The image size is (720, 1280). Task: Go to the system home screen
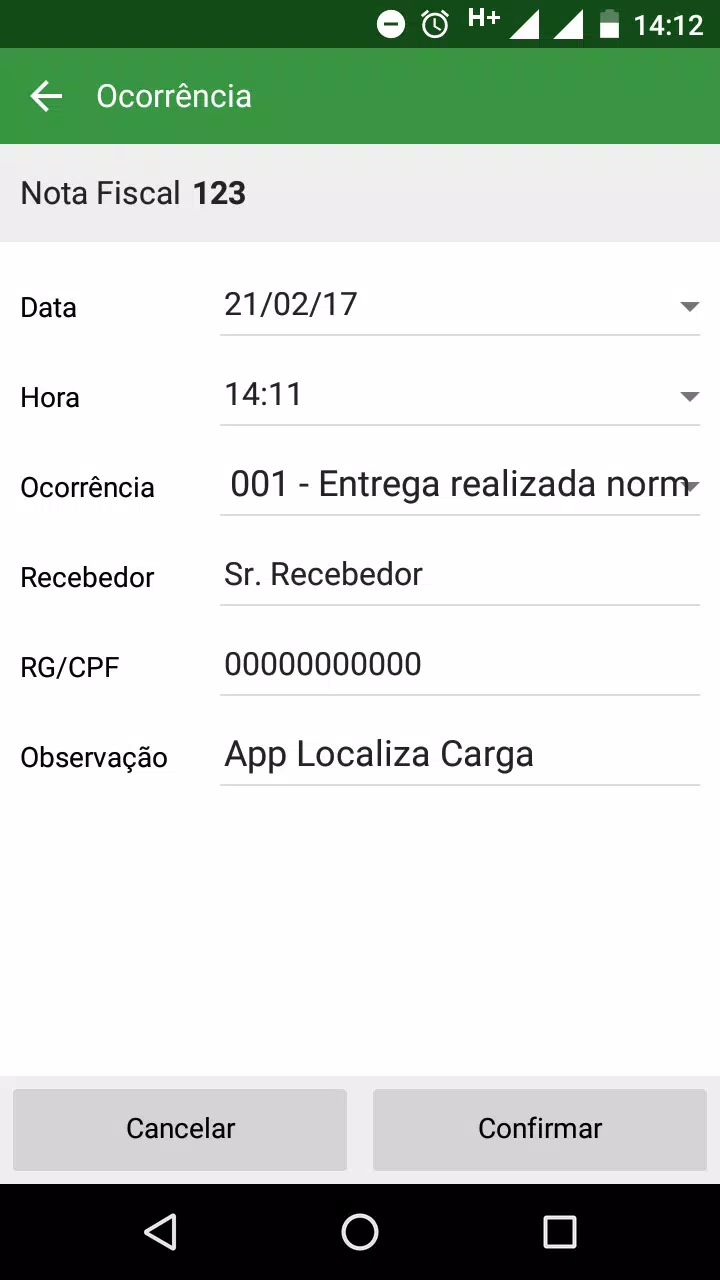pos(360,1232)
